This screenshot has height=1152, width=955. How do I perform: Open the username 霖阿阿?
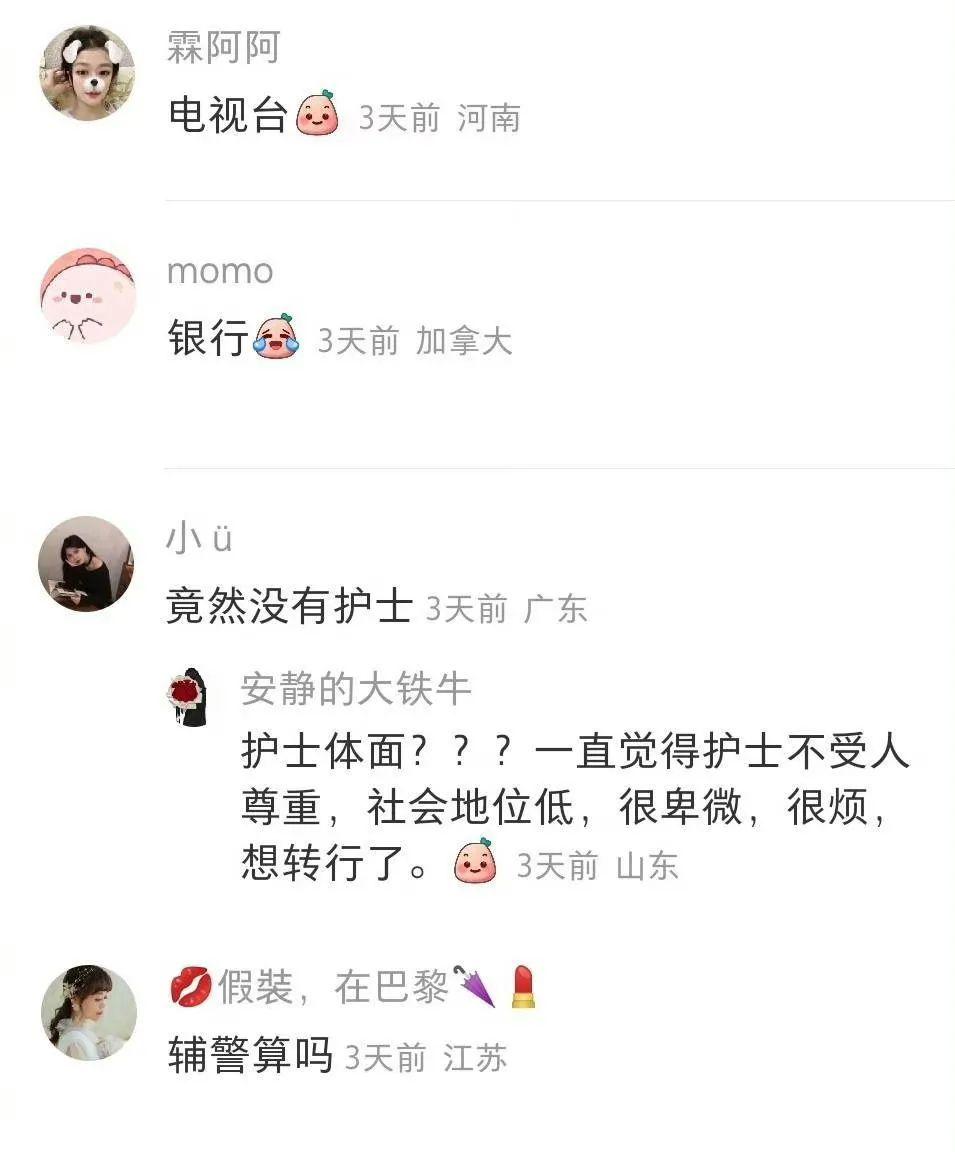(x=223, y=47)
